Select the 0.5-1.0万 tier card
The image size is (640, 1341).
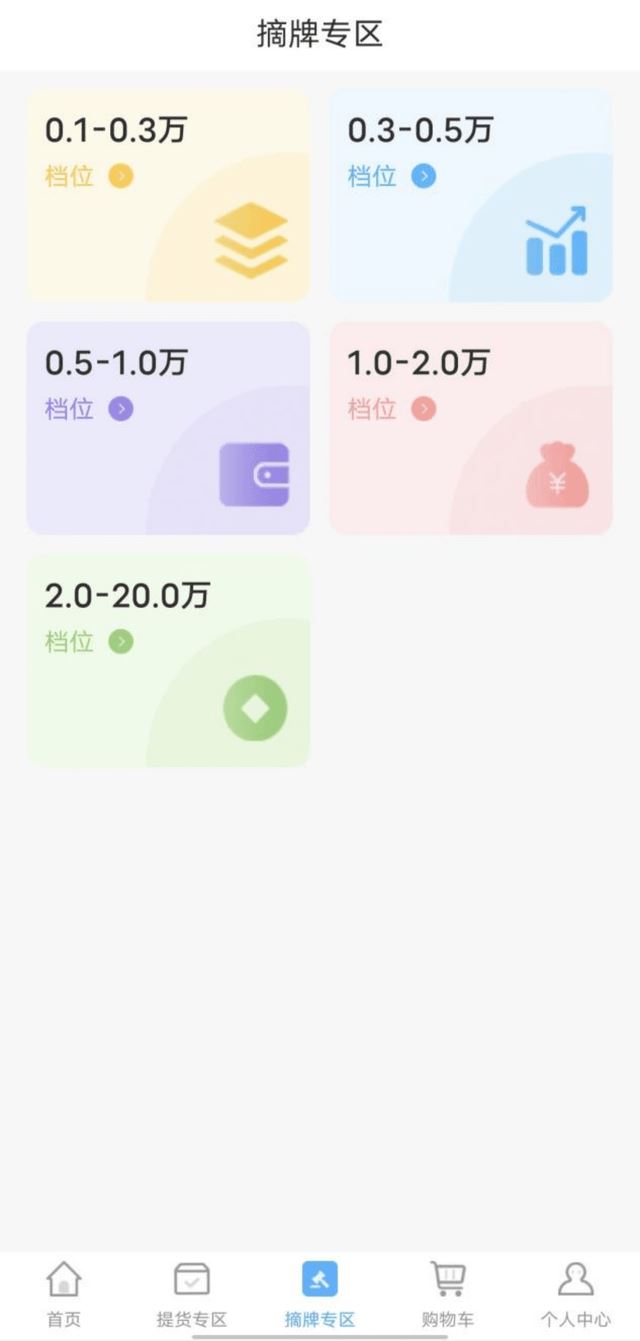(168, 428)
